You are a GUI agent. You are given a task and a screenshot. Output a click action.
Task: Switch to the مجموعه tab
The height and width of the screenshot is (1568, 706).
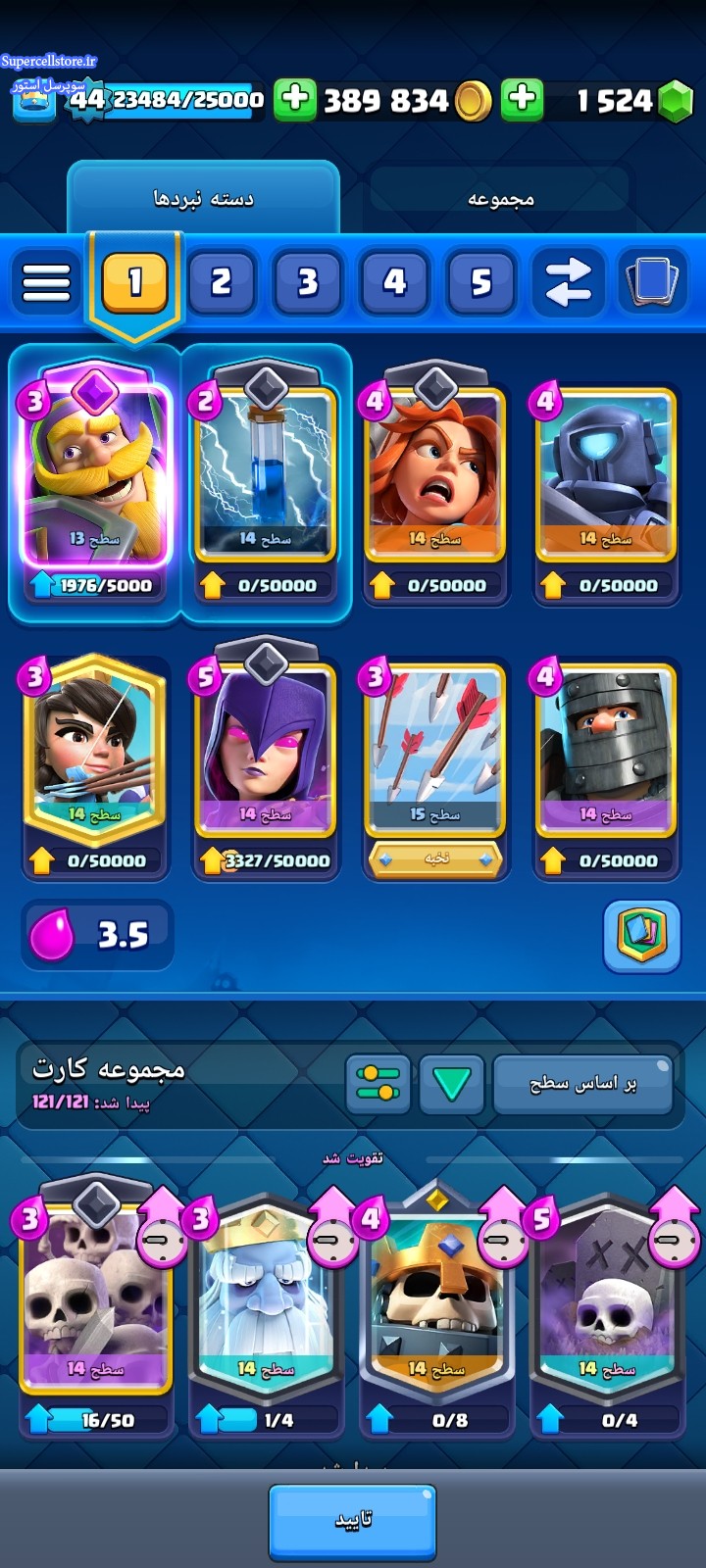(x=500, y=199)
